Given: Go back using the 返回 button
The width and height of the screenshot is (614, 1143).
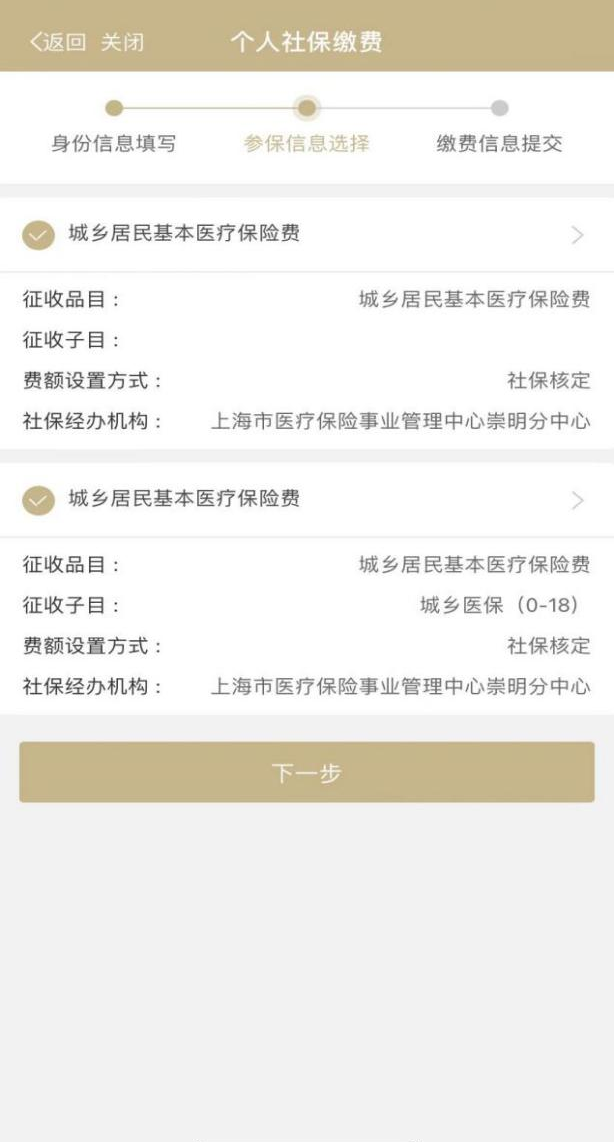Looking at the screenshot, I should (x=58, y=42).
